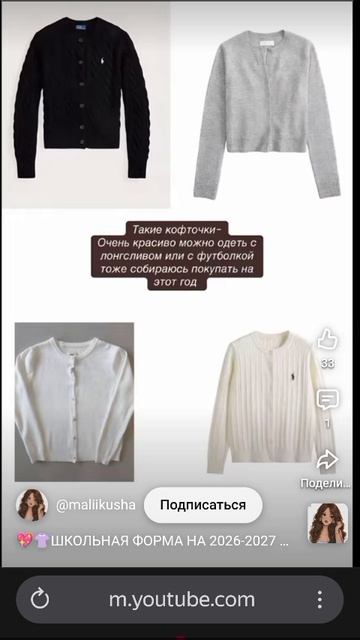Open the comments on this Short
The width and height of the screenshot is (360, 640).
327,400
